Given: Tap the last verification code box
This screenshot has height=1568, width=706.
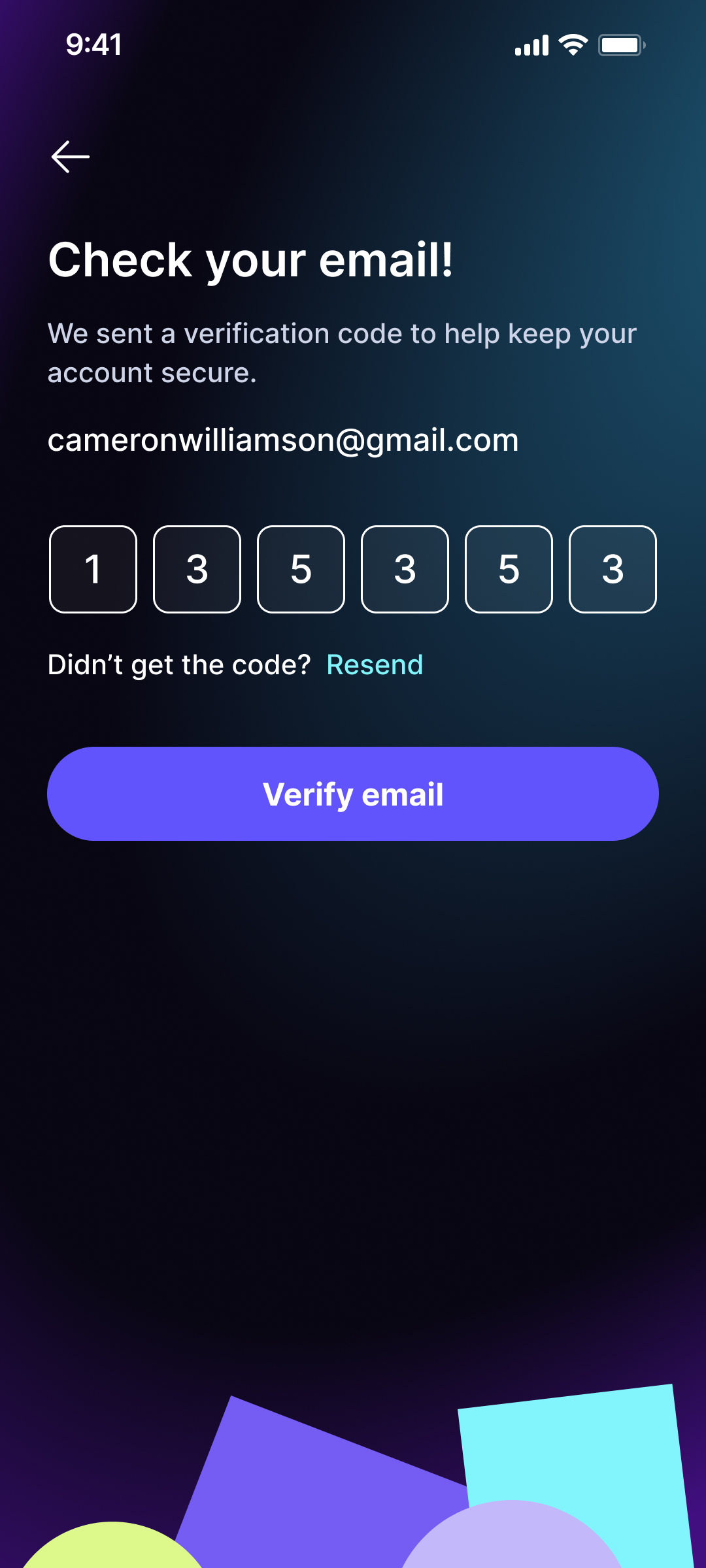Looking at the screenshot, I should (x=613, y=569).
